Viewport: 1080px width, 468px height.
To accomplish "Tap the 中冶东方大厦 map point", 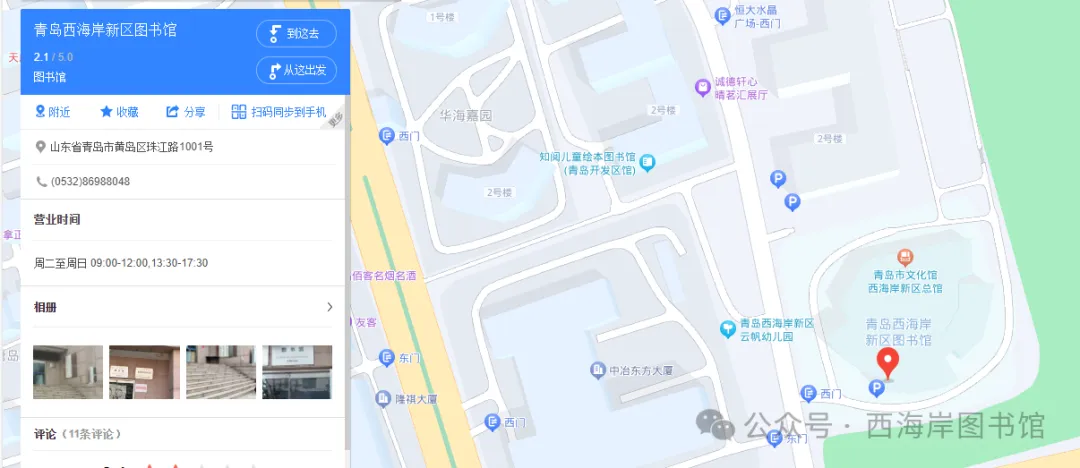I will tap(598, 370).
